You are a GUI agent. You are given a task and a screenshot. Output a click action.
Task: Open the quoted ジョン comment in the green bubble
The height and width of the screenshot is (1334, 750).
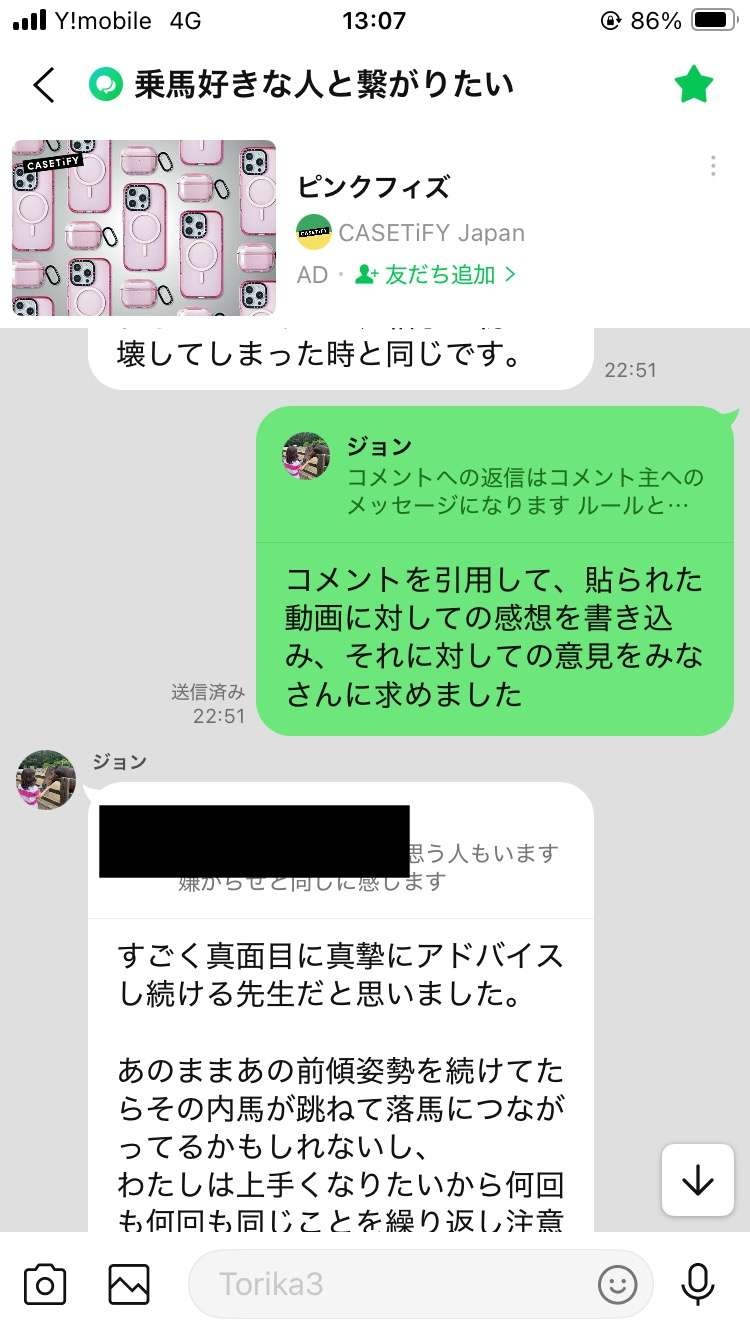tap(495, 475)
